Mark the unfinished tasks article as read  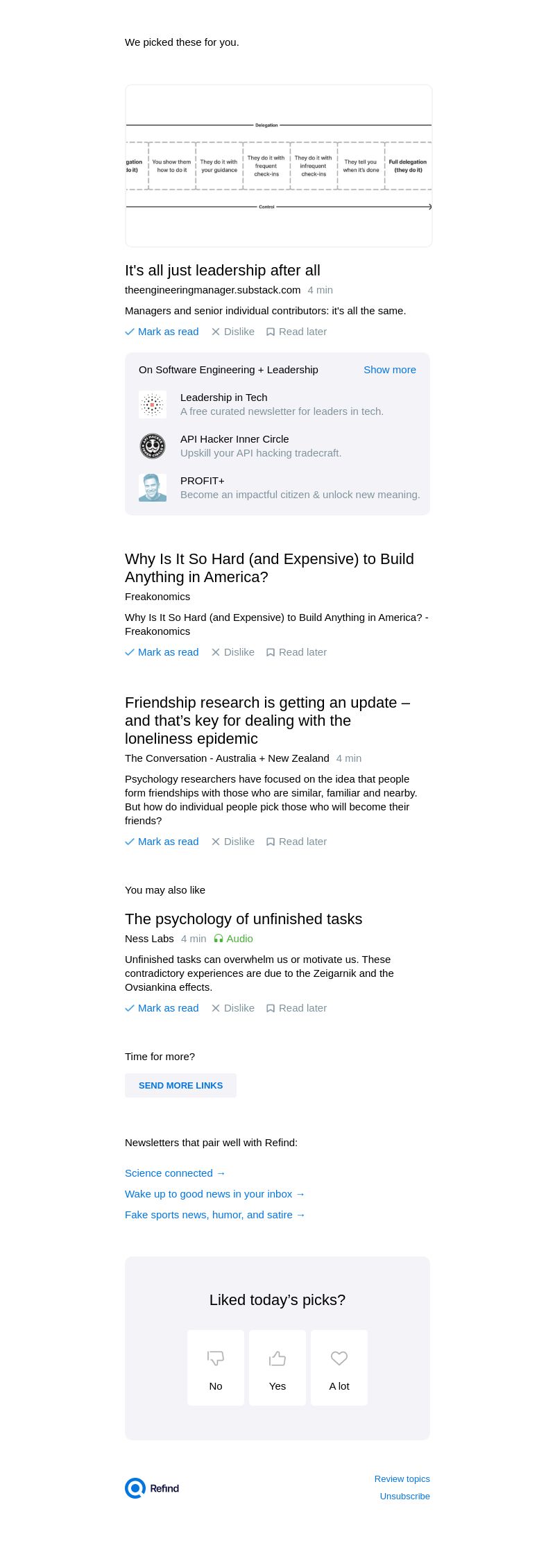pos(162,1008)
